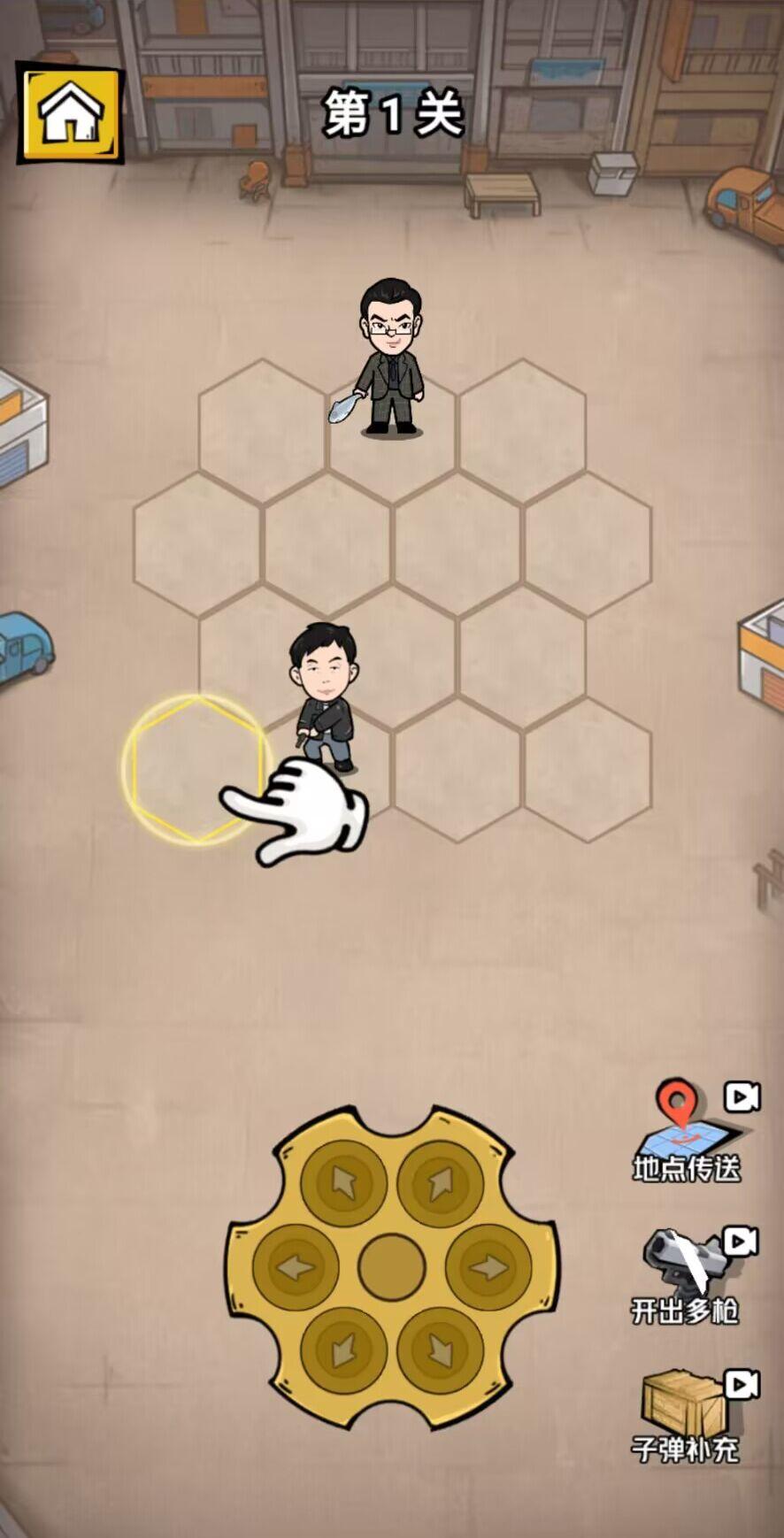
Task: Move using the upper-left arrow on revolver
Action: 343,1183
